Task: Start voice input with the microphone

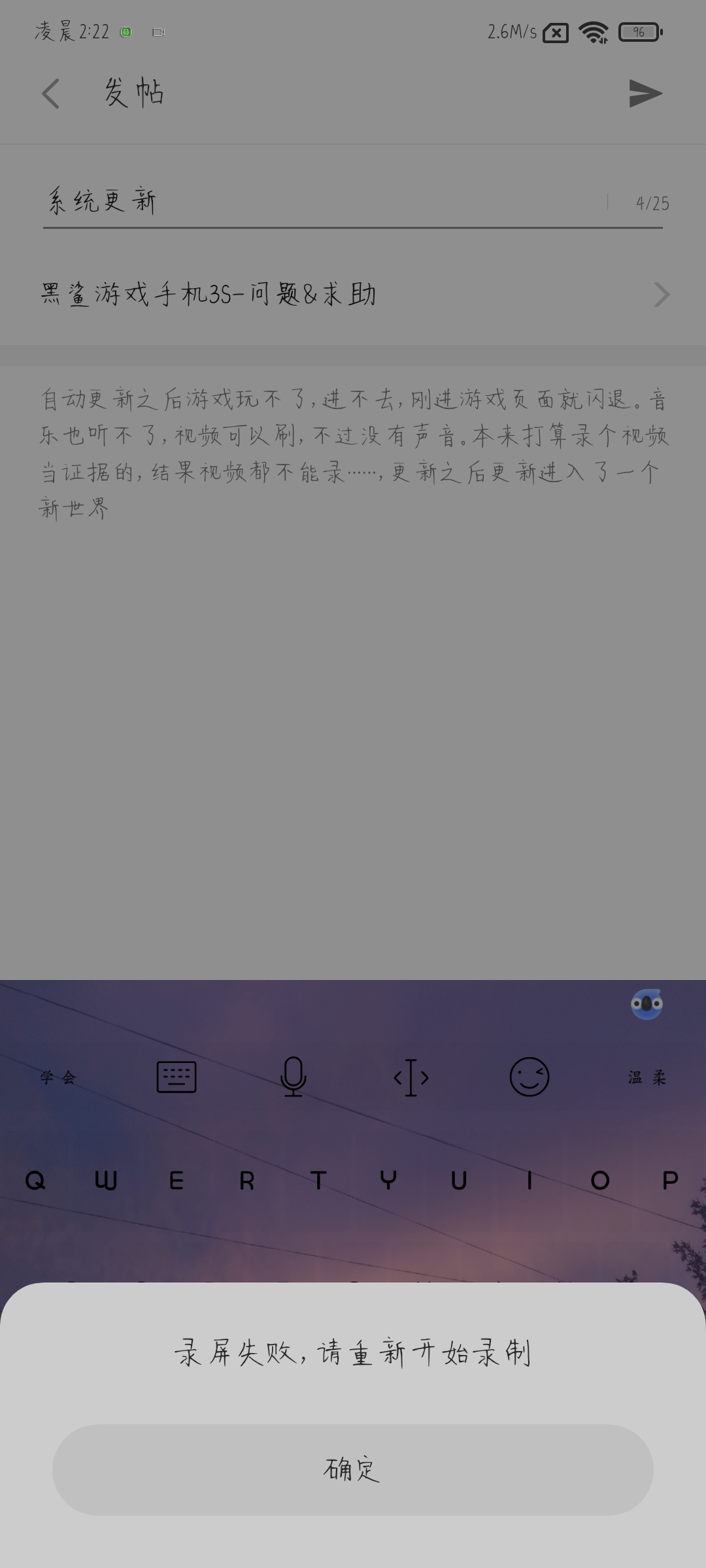Action: pyautogui.click(x=294, y=1077)
